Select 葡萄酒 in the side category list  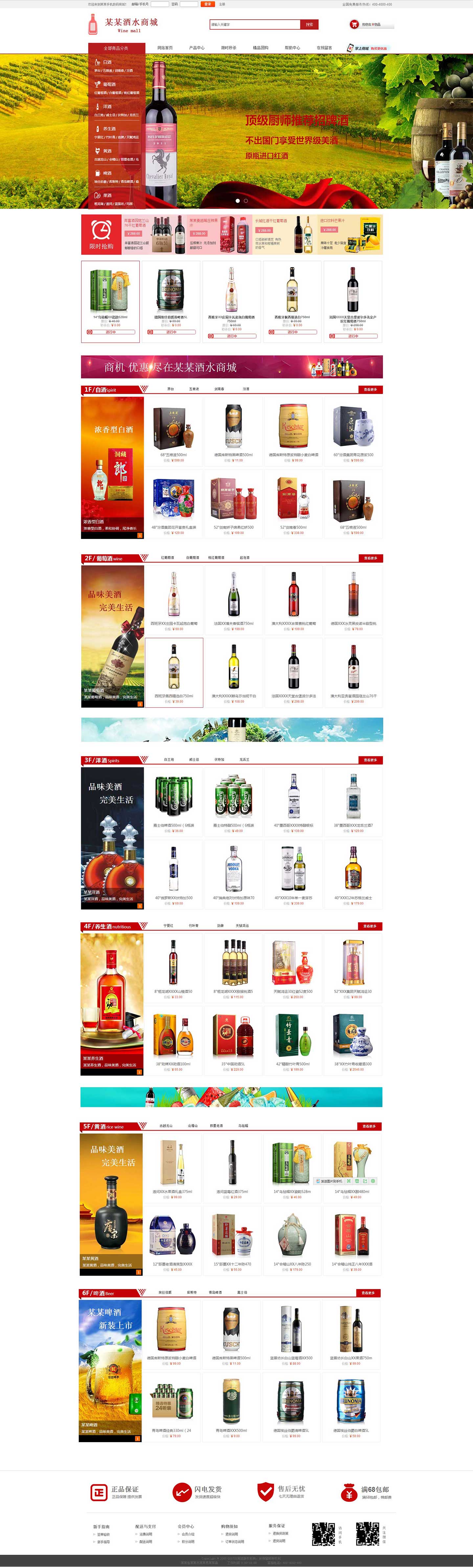pyautogui.click(x=109, y=84)
